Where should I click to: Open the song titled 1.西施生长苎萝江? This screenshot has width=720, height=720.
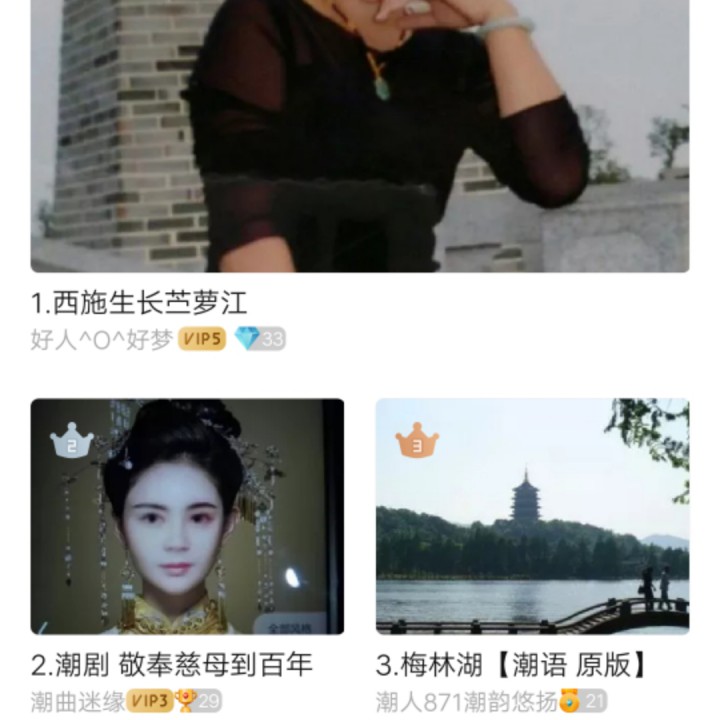(x=139, y=303)
